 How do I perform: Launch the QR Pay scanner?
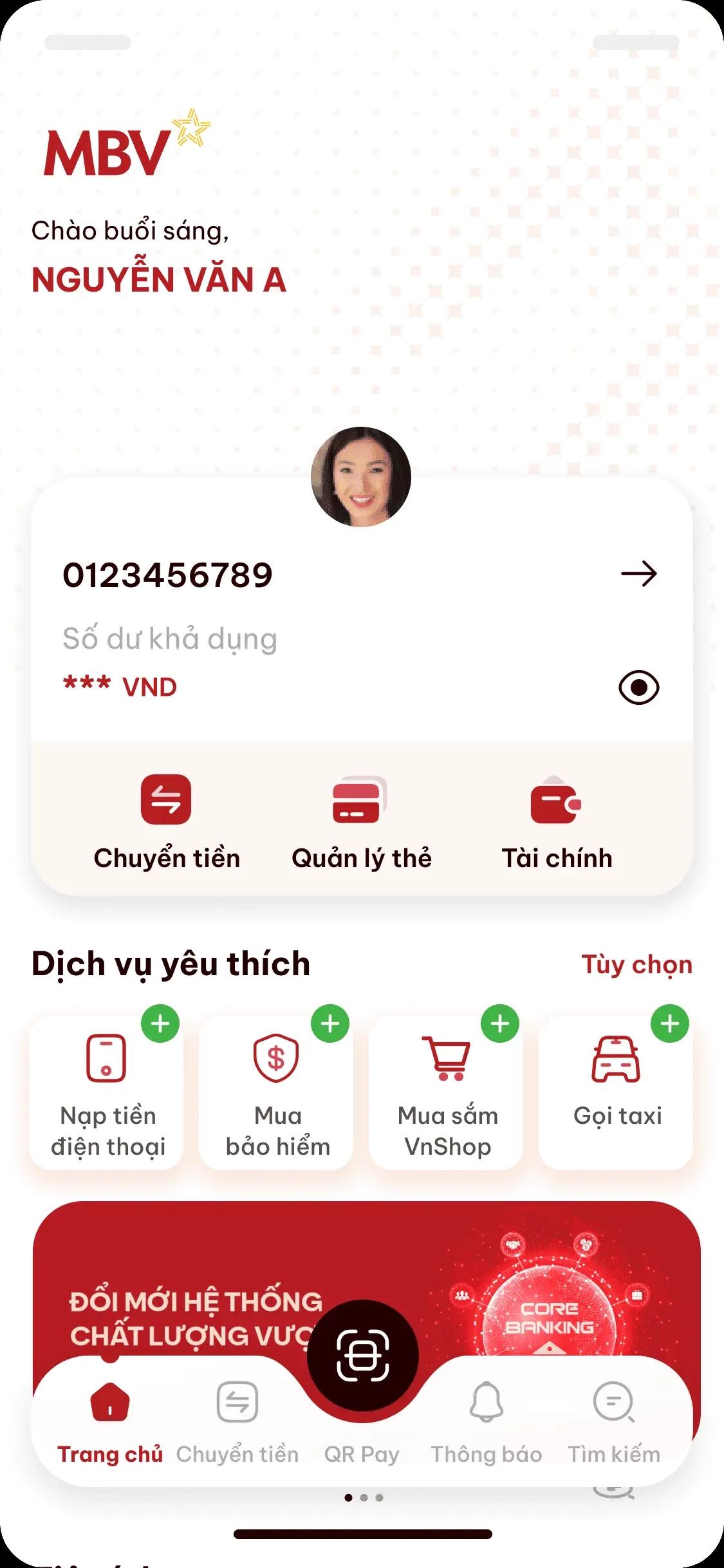pos(362,1357)
